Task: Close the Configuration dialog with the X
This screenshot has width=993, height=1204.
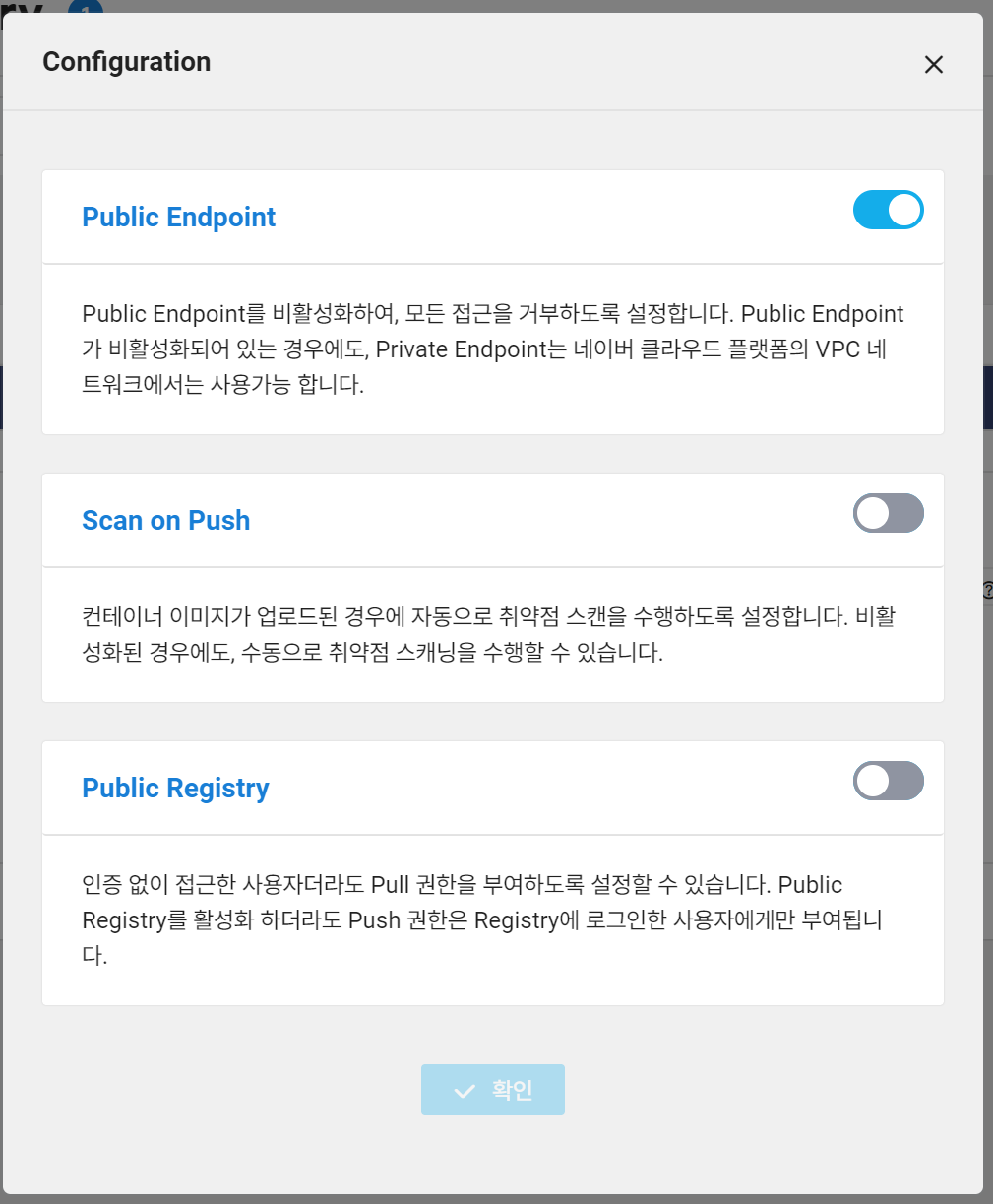Action: click(x=933, y=64)
